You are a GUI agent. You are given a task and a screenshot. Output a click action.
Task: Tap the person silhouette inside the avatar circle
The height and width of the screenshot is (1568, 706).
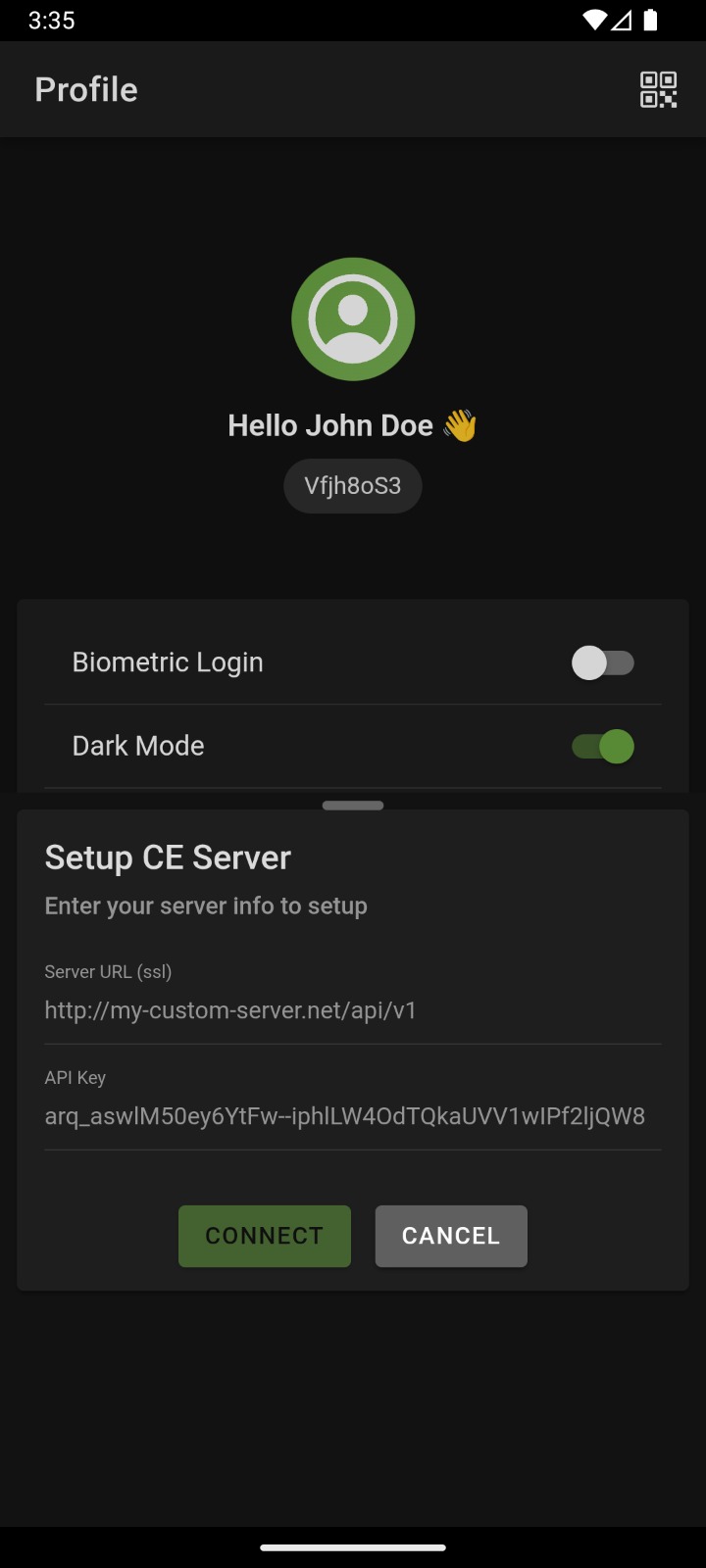click(353, 318)
